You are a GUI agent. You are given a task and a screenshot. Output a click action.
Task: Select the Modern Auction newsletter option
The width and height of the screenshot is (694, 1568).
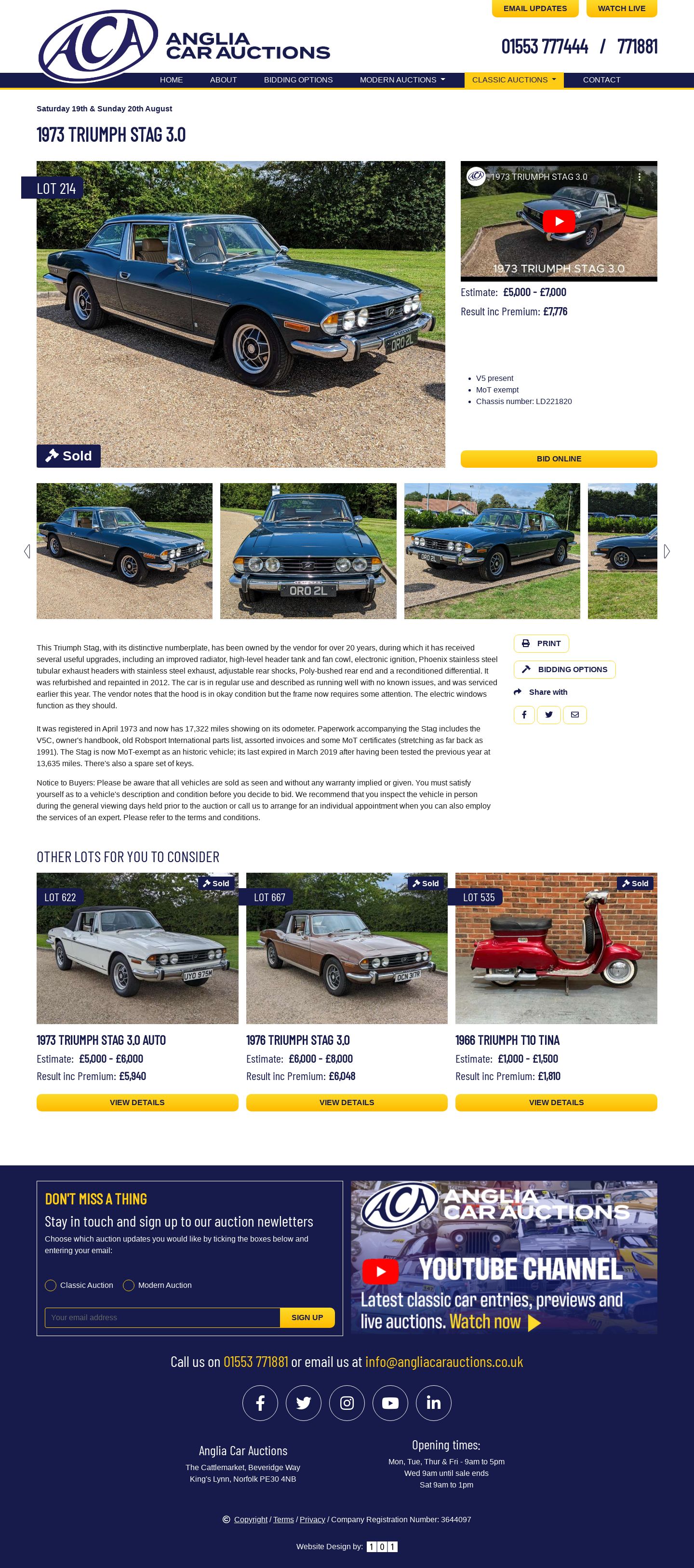coord(128,1285)
